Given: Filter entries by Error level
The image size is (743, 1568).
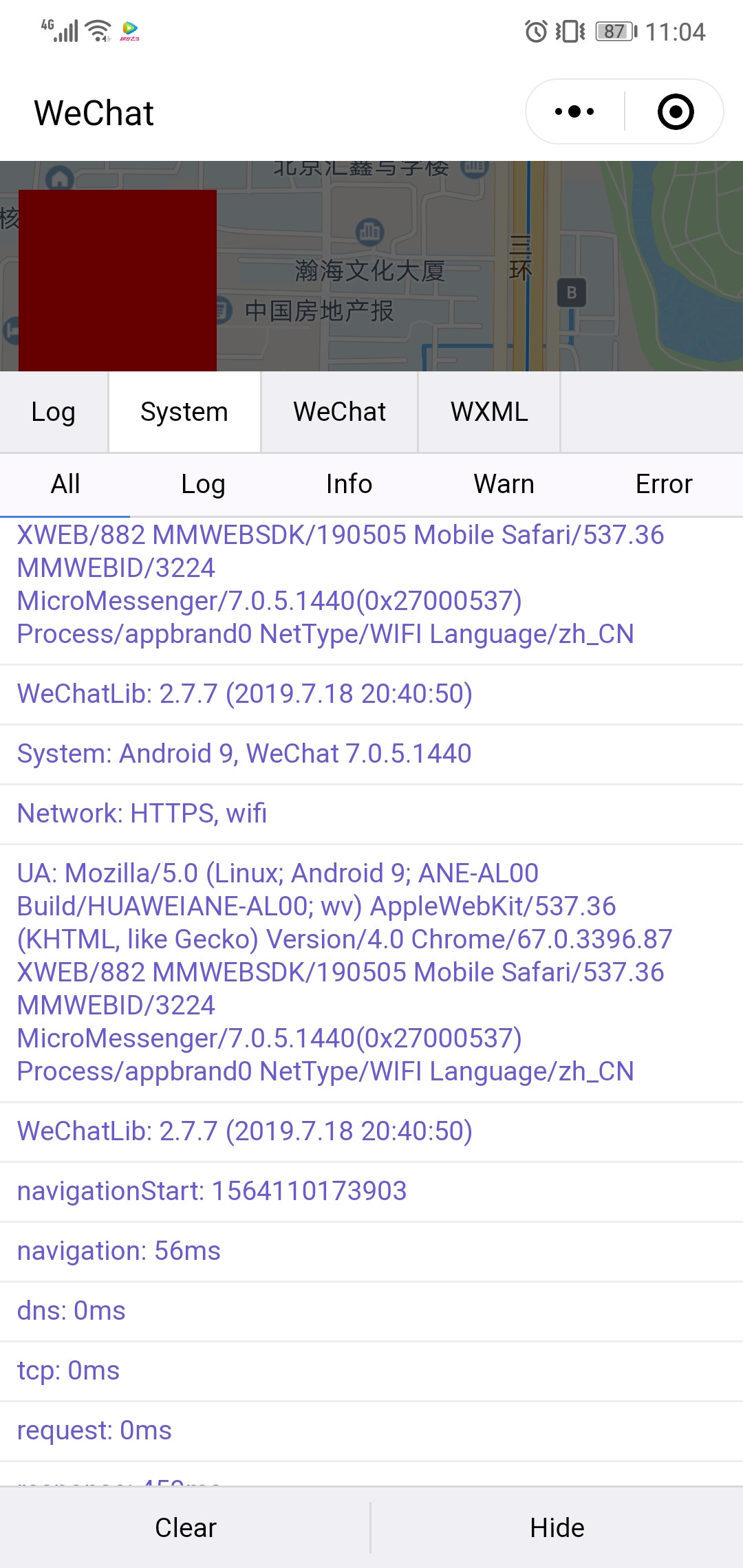Looking at the screenshot, I should click(x=664, y=484).
